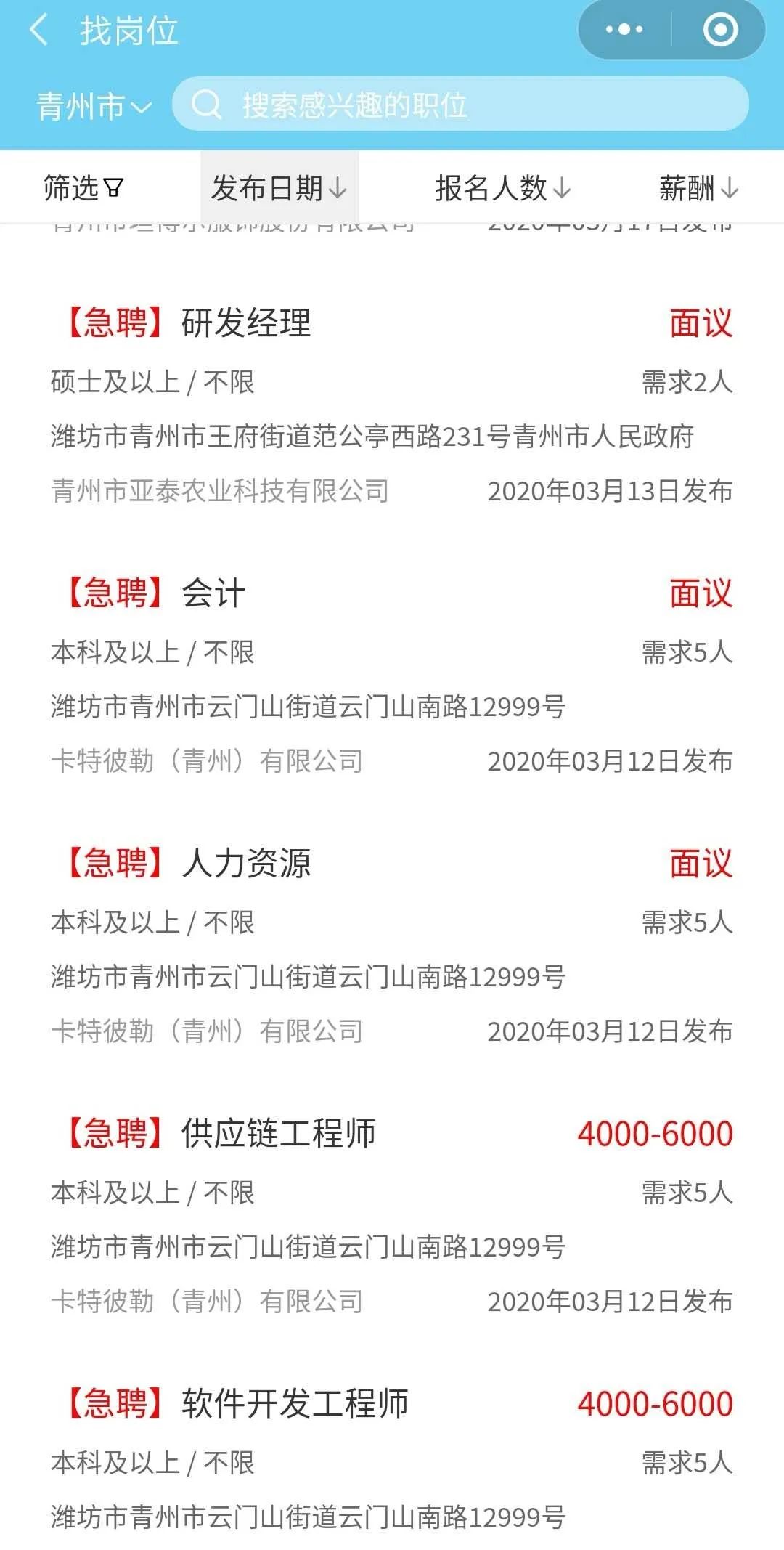Click the down arrow next to 薪酬
Image resolution: width=784 pixels, height=1550 pixels.
(x=730, y=187)
